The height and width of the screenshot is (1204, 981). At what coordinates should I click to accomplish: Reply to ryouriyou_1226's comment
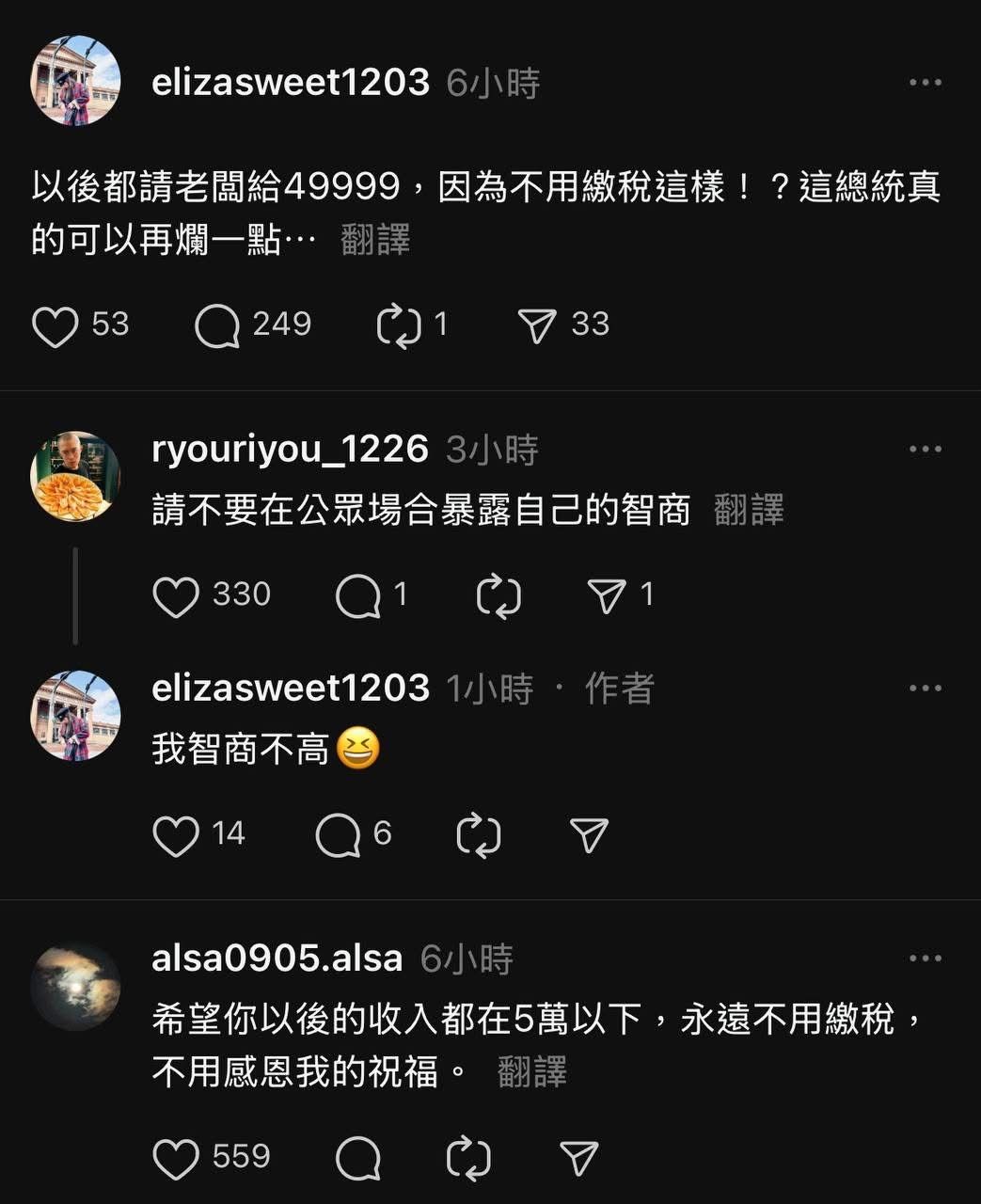click(x=358, y=596)
